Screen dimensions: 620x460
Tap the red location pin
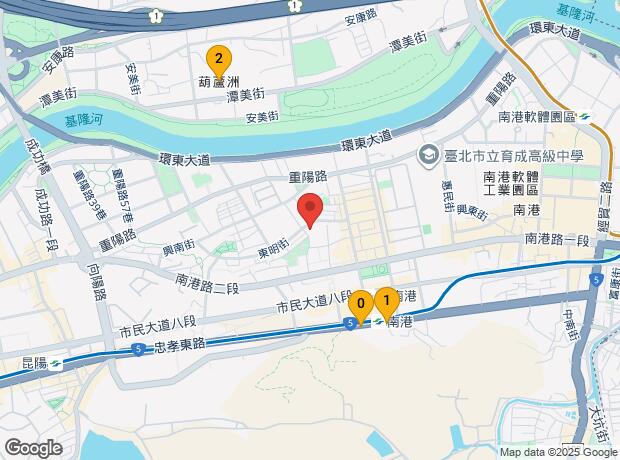coord(310,210)
